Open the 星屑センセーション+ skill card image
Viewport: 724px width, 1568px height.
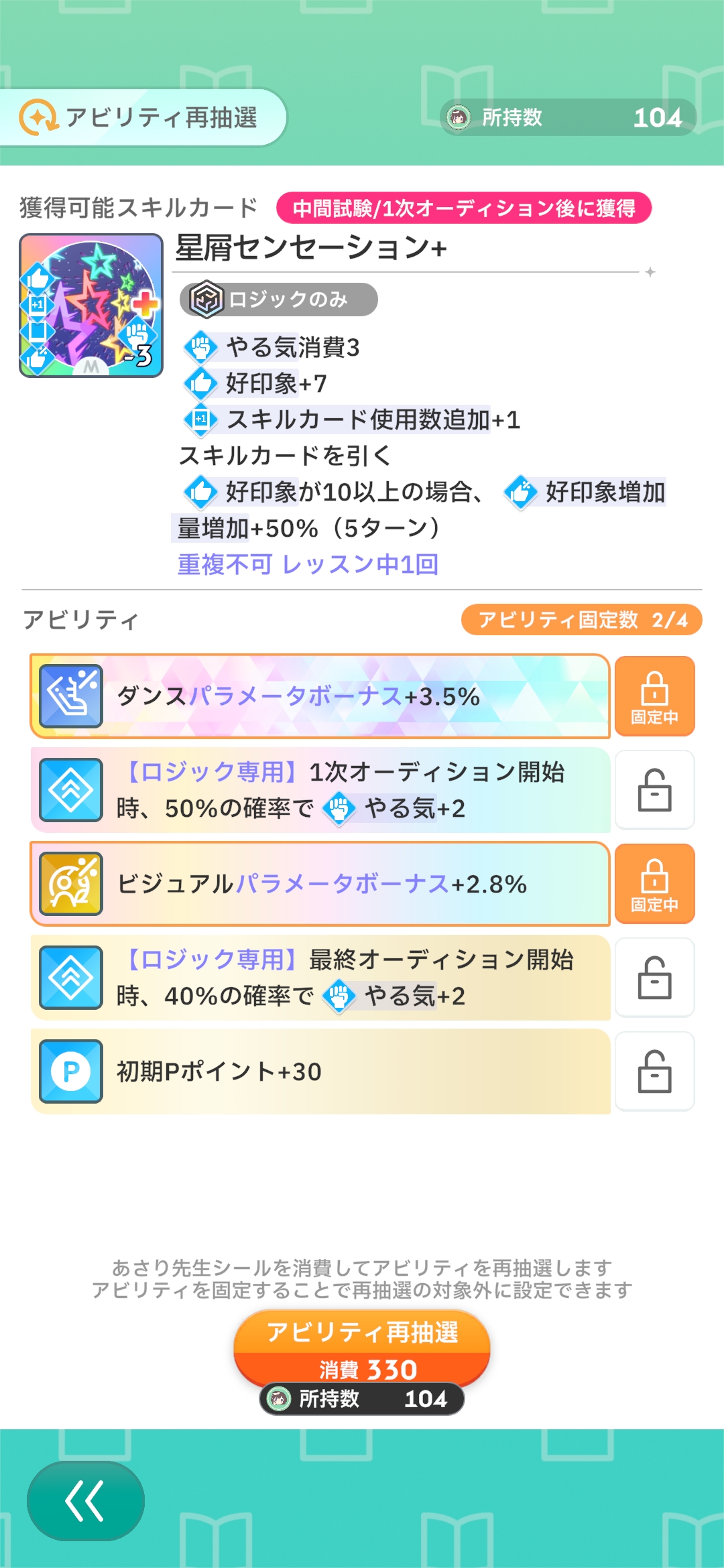pos(91,306)
